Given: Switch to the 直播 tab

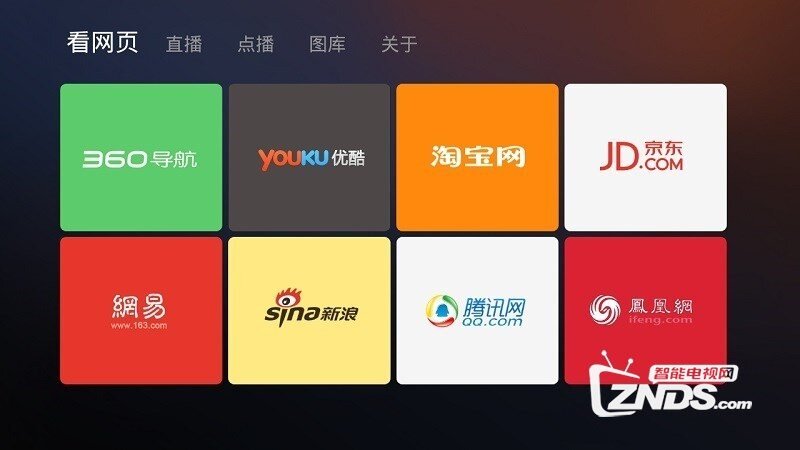Looking at the screenshot, I should (184, 44).
